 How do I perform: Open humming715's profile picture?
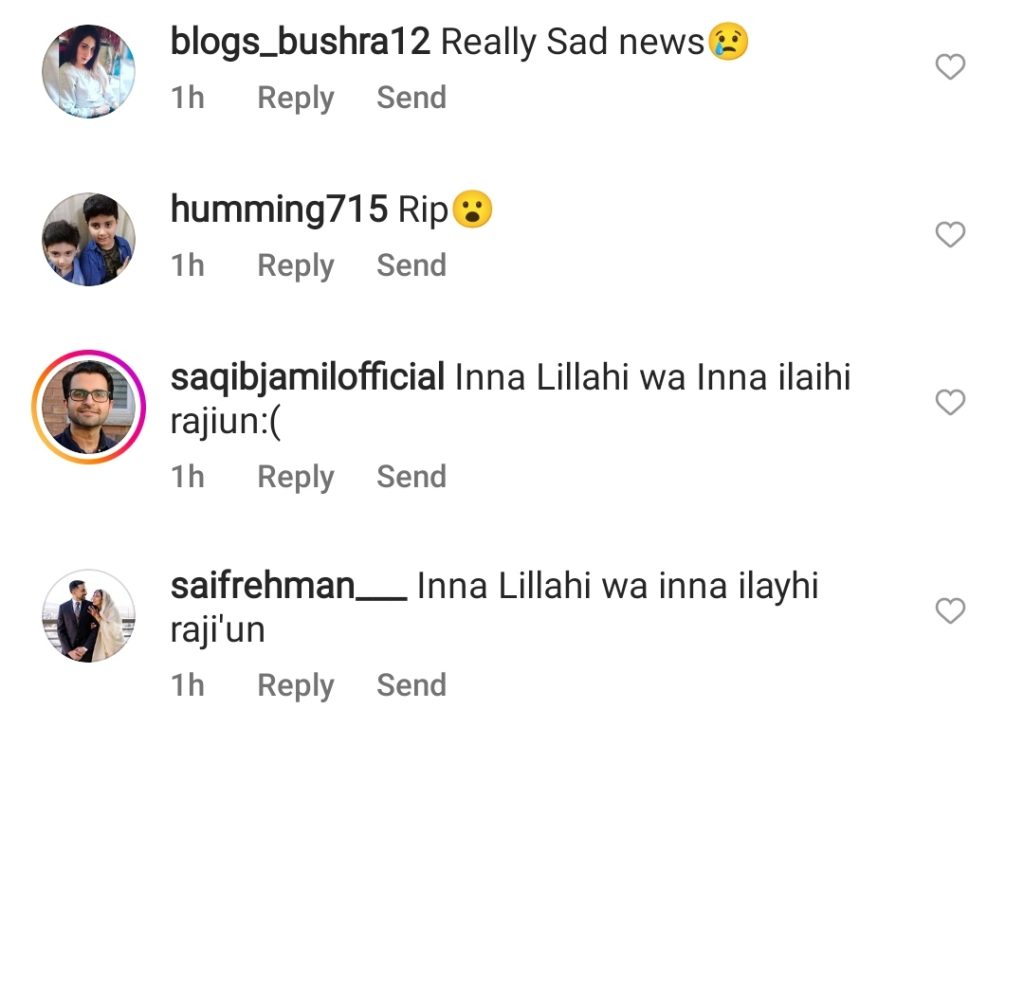tap(88, 240)
